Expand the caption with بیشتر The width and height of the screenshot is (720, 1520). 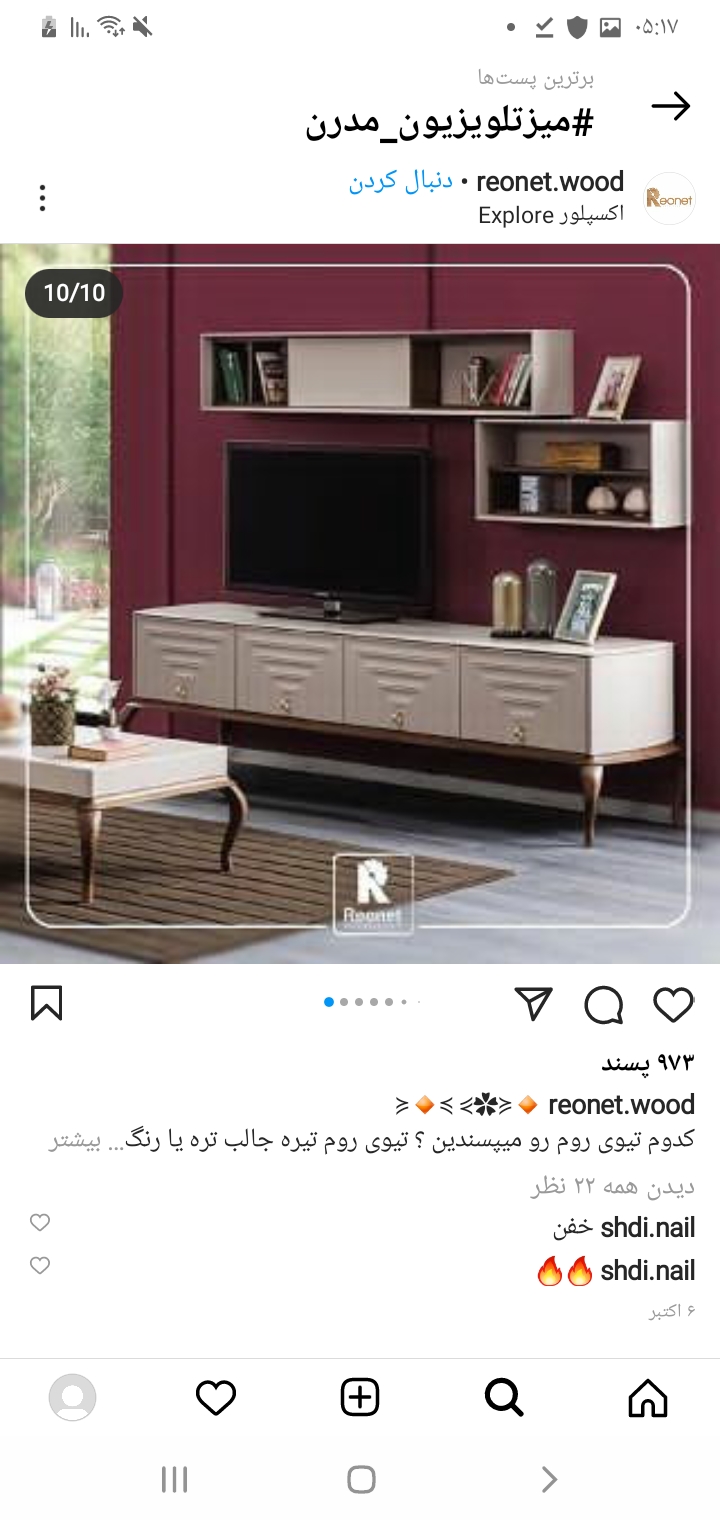pos(76,1141)
